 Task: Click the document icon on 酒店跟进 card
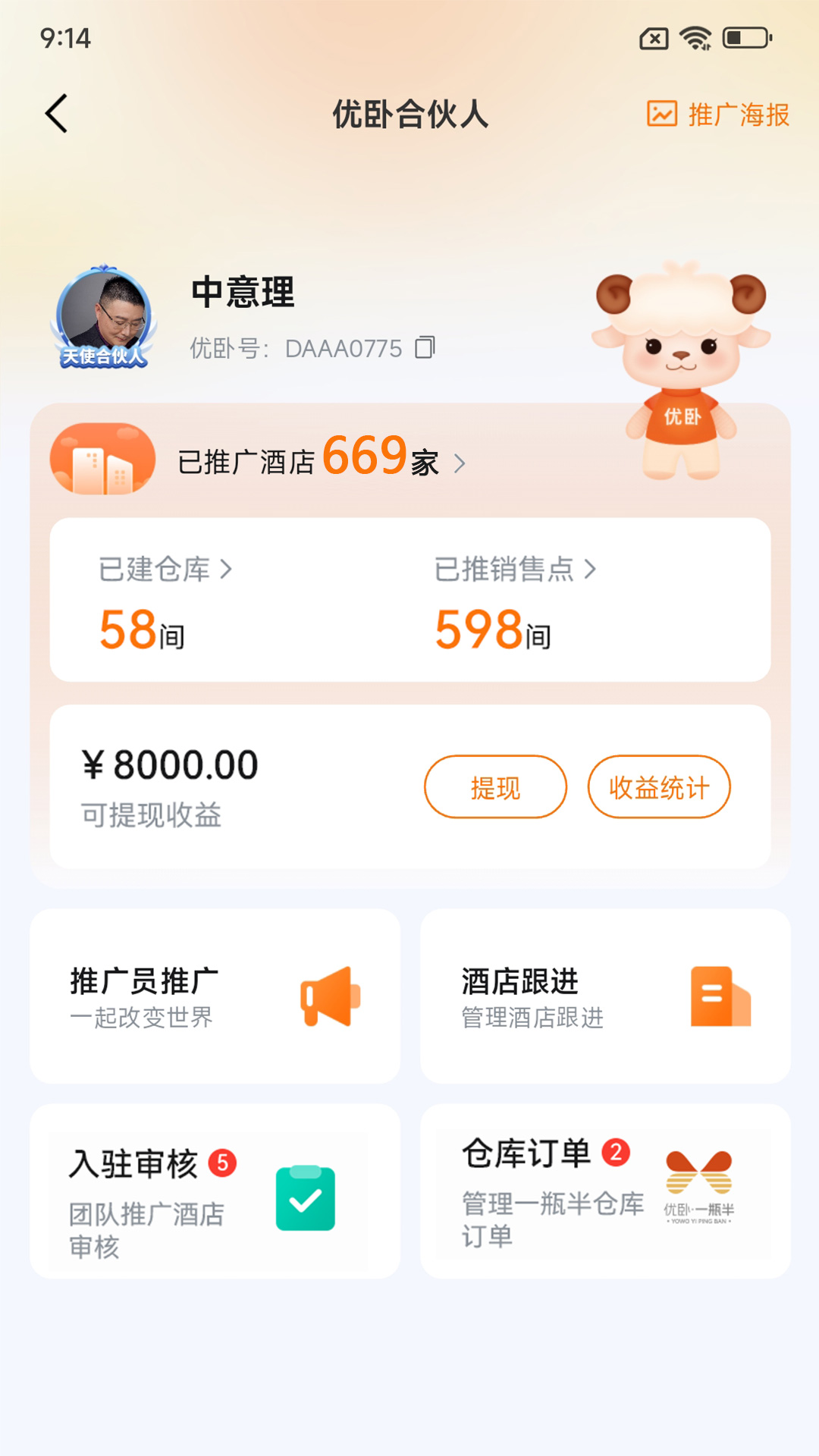pos(719,997)
